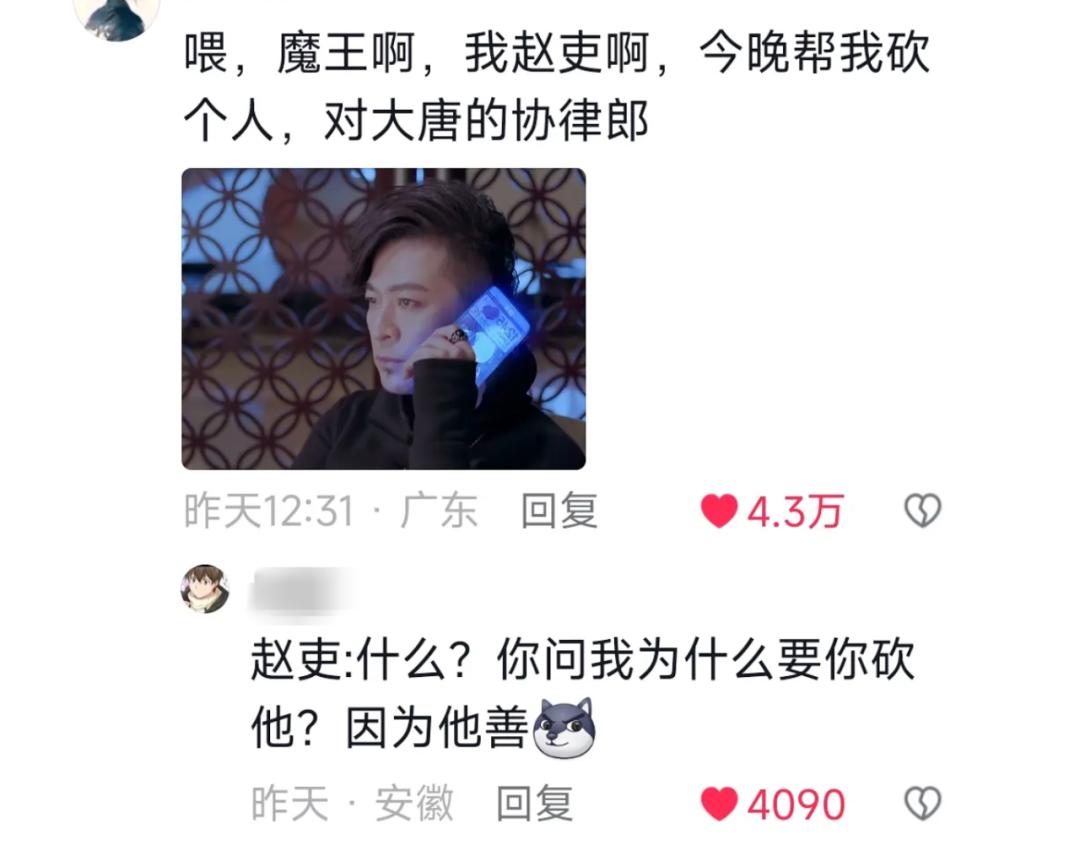Screen dimensions: 1080x856
Task: Dislike the reply from 安徽
Action: tap(922, 804)
